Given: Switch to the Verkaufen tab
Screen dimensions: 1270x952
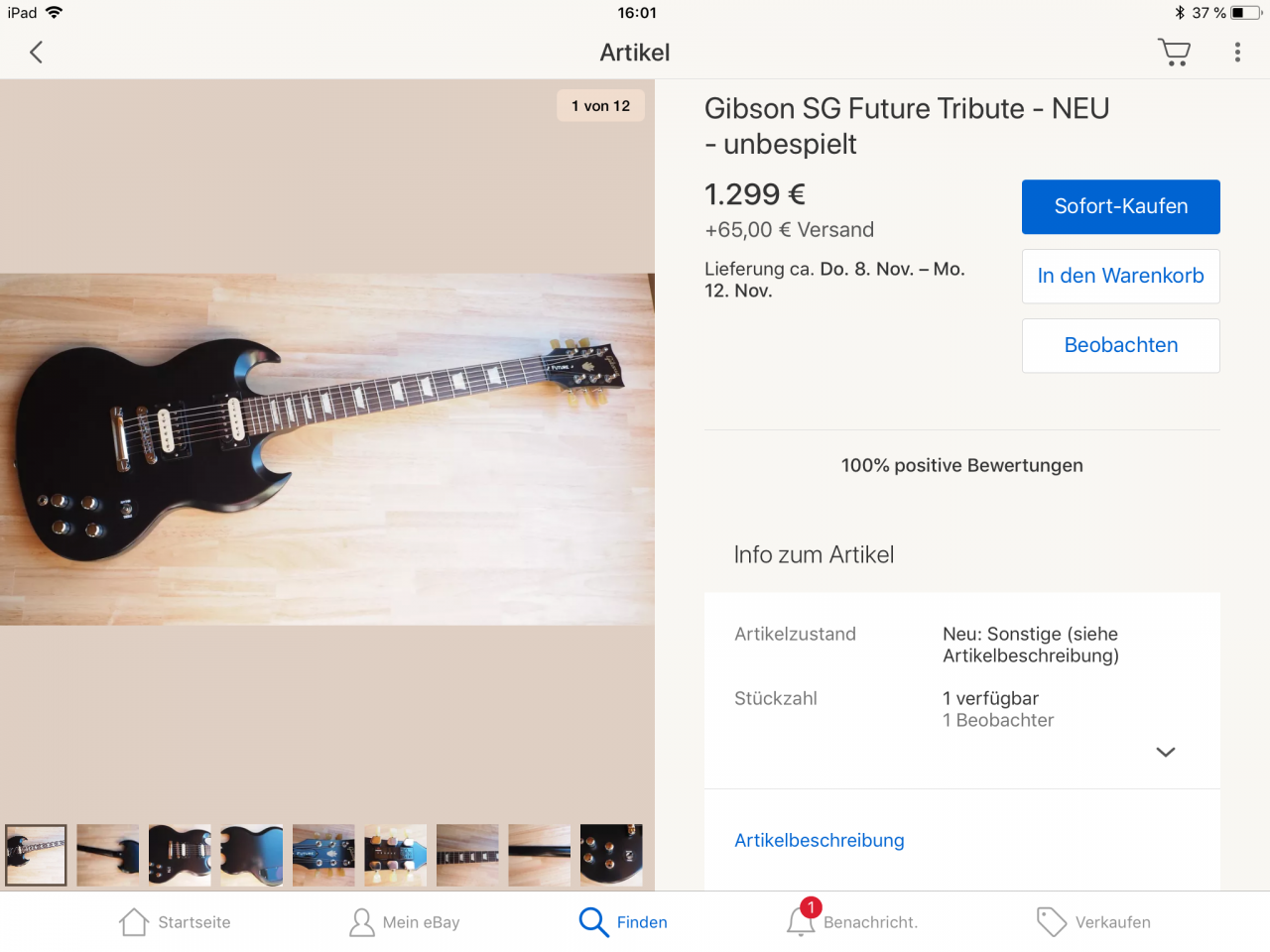Looking at the screenshot, I should [x=1093, y=922].
